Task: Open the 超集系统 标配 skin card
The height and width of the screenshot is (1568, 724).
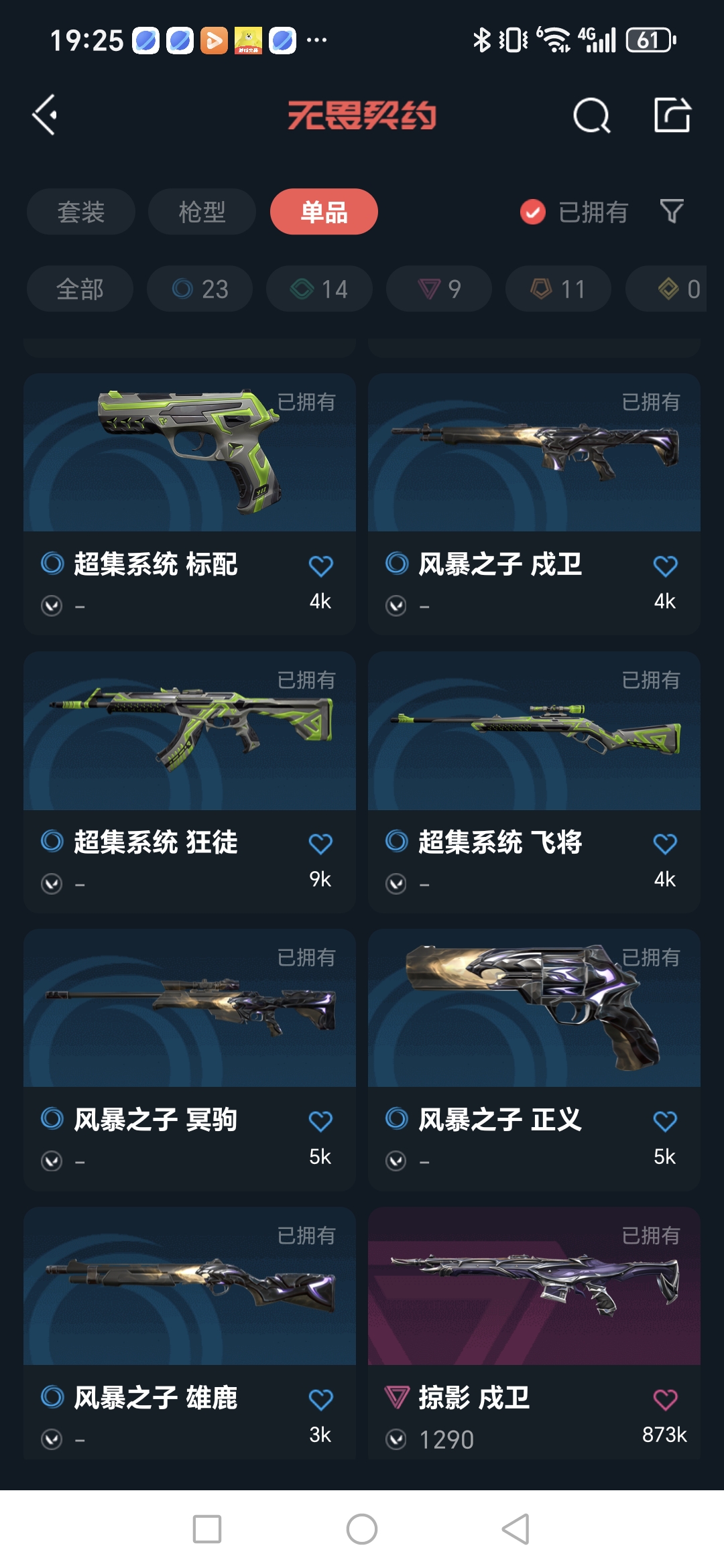Action: [x=190, y=504]
